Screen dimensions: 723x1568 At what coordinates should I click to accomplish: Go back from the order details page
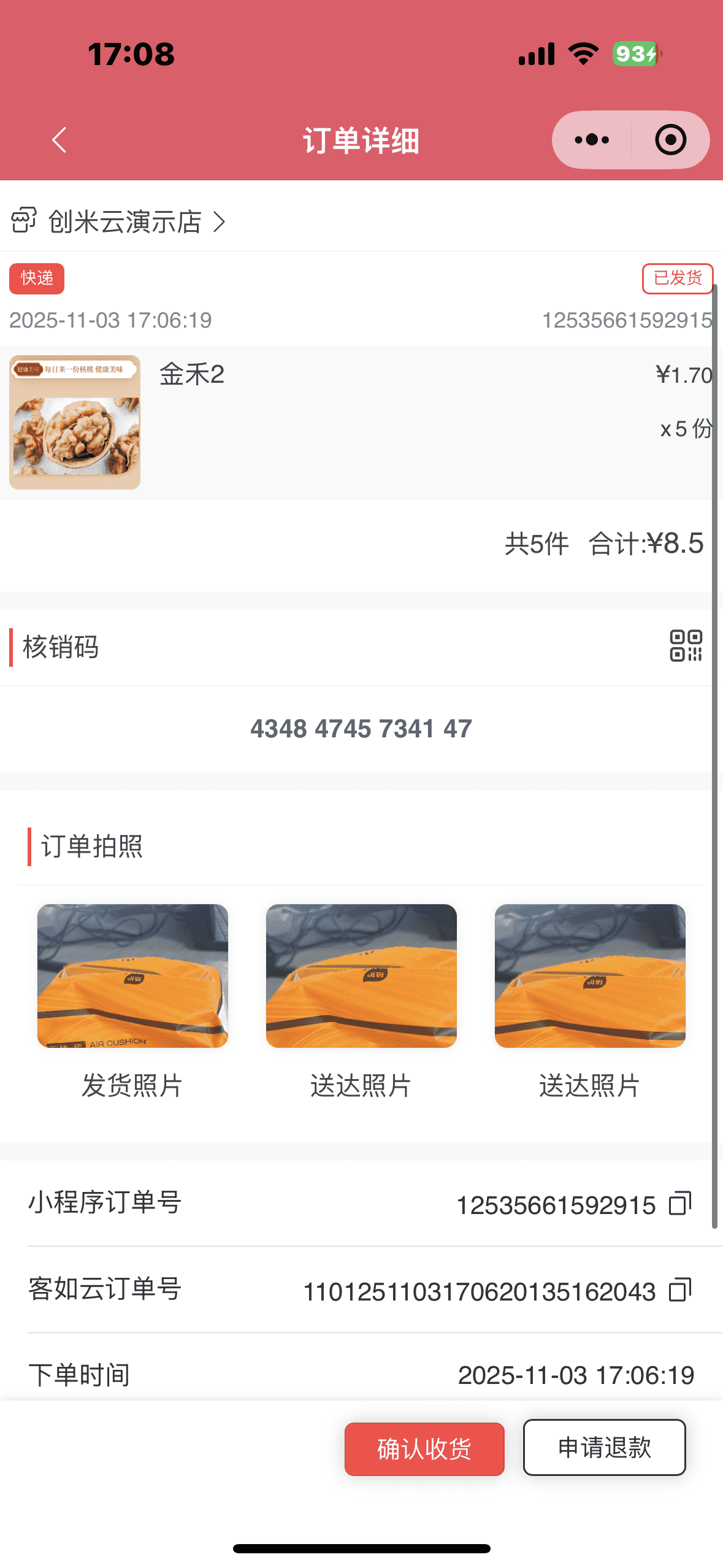point(59,140)
